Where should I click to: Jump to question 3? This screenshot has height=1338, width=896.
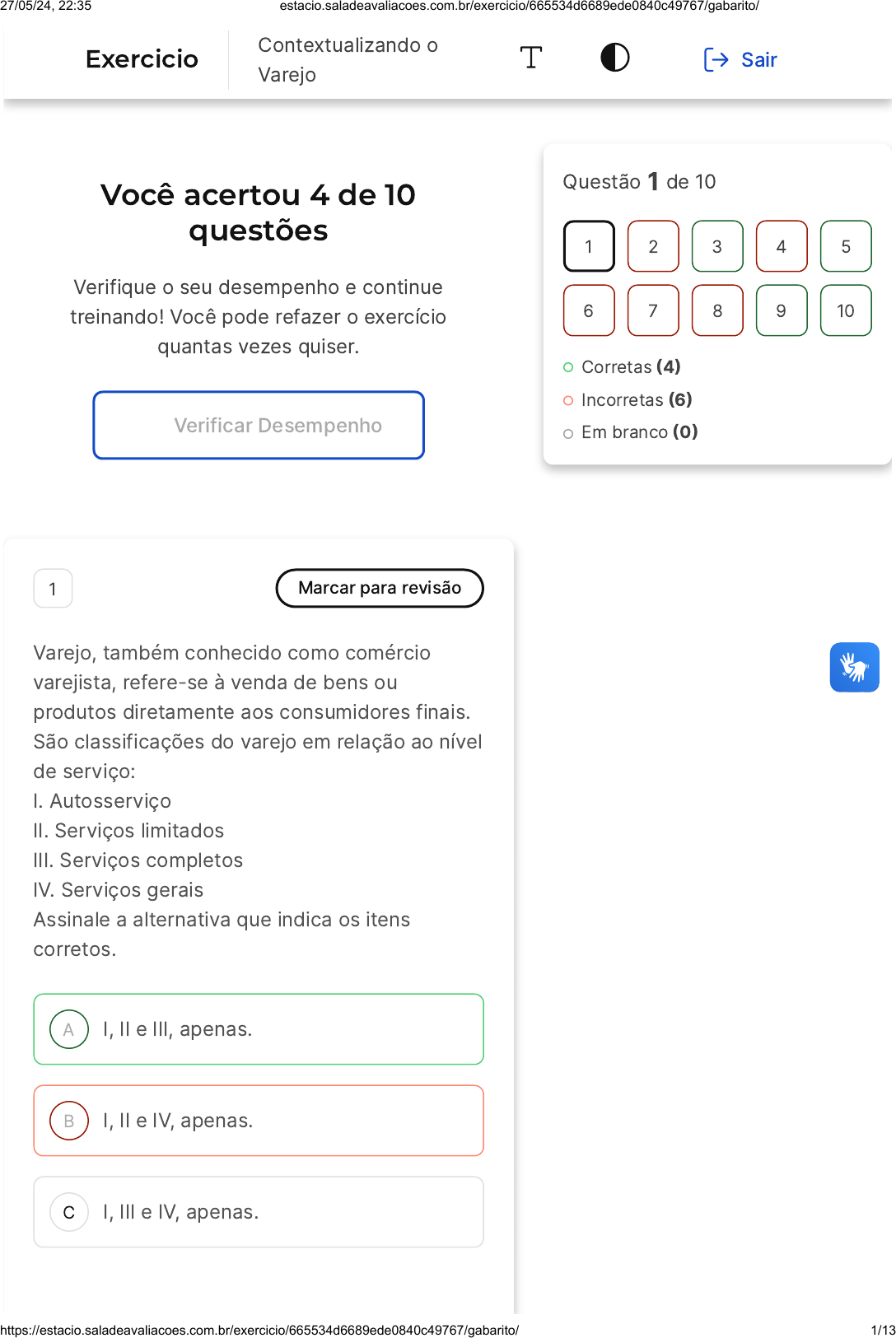point(717,246)
